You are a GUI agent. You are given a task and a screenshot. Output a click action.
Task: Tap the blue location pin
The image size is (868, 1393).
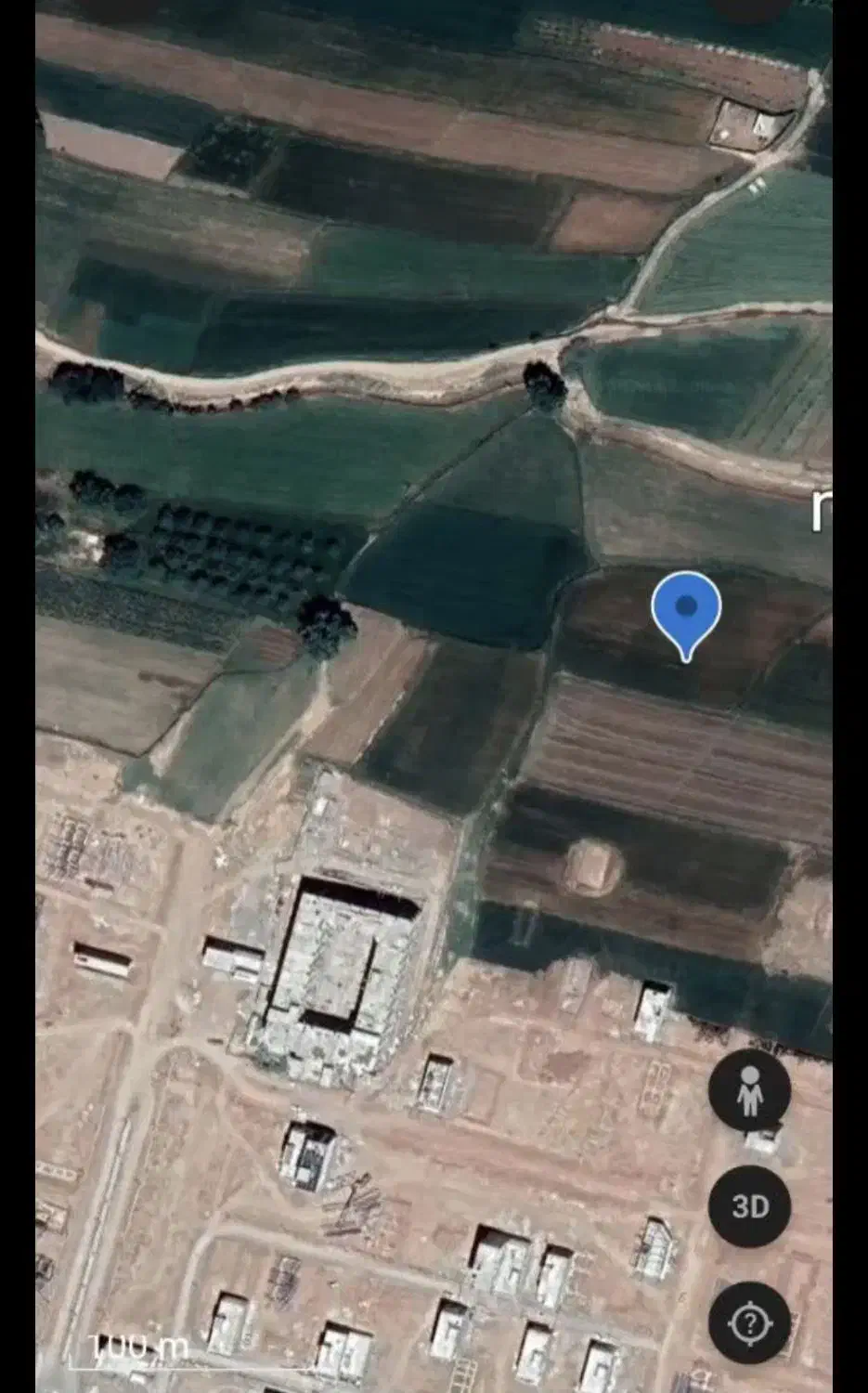[x=686, y=610]
